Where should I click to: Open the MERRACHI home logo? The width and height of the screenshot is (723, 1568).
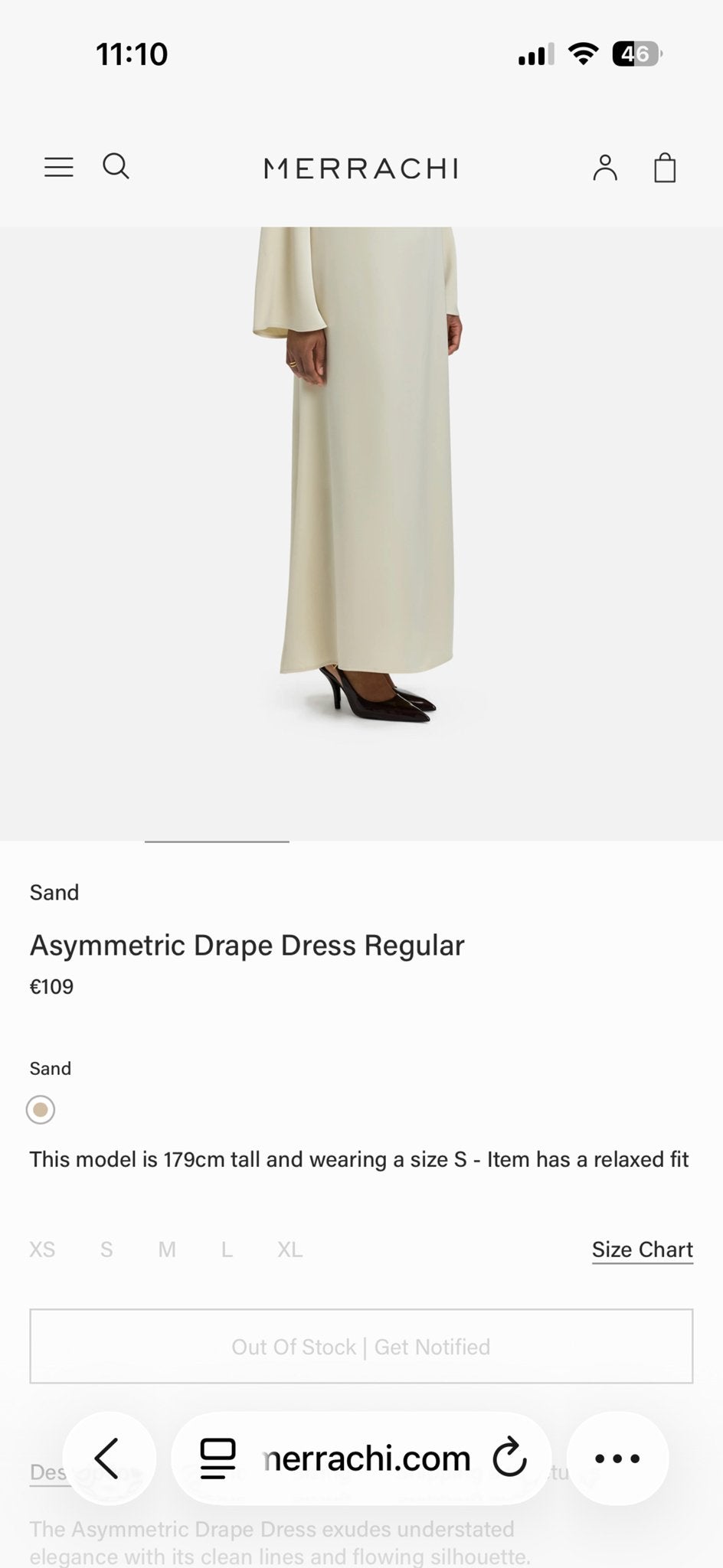pyautogui.click(x=361, y=168)
